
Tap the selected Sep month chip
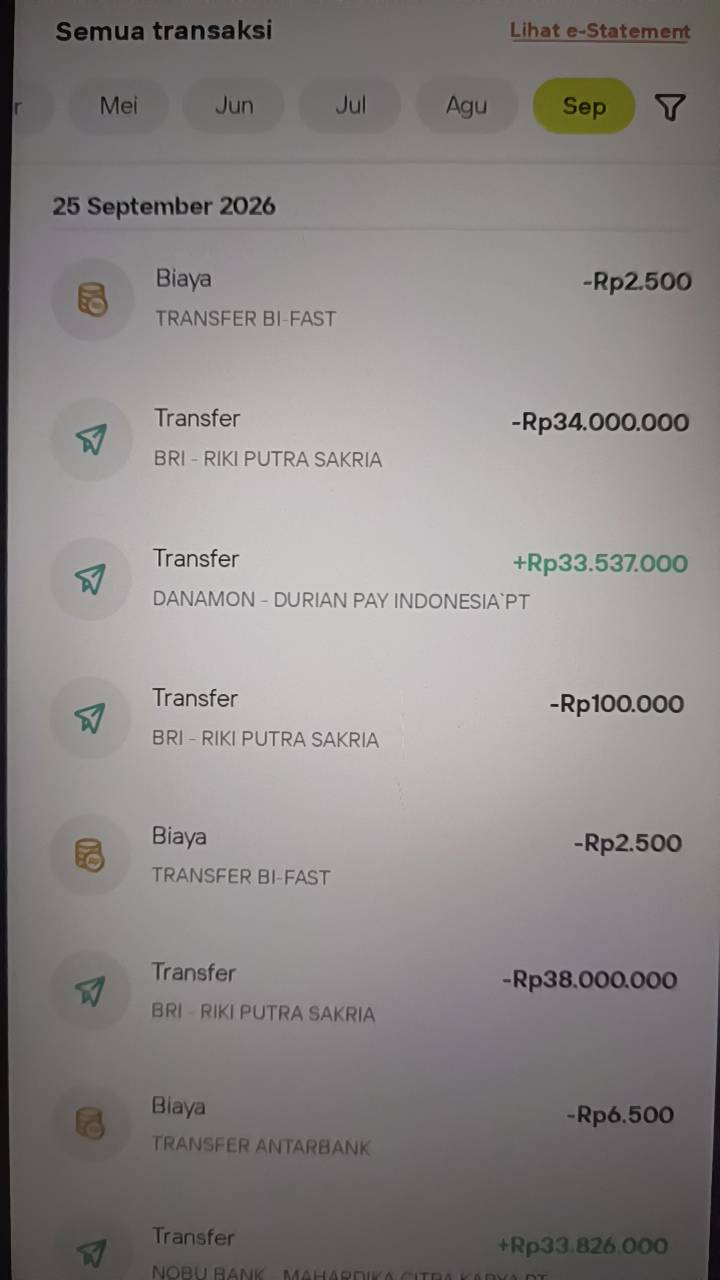pos(584,106)
